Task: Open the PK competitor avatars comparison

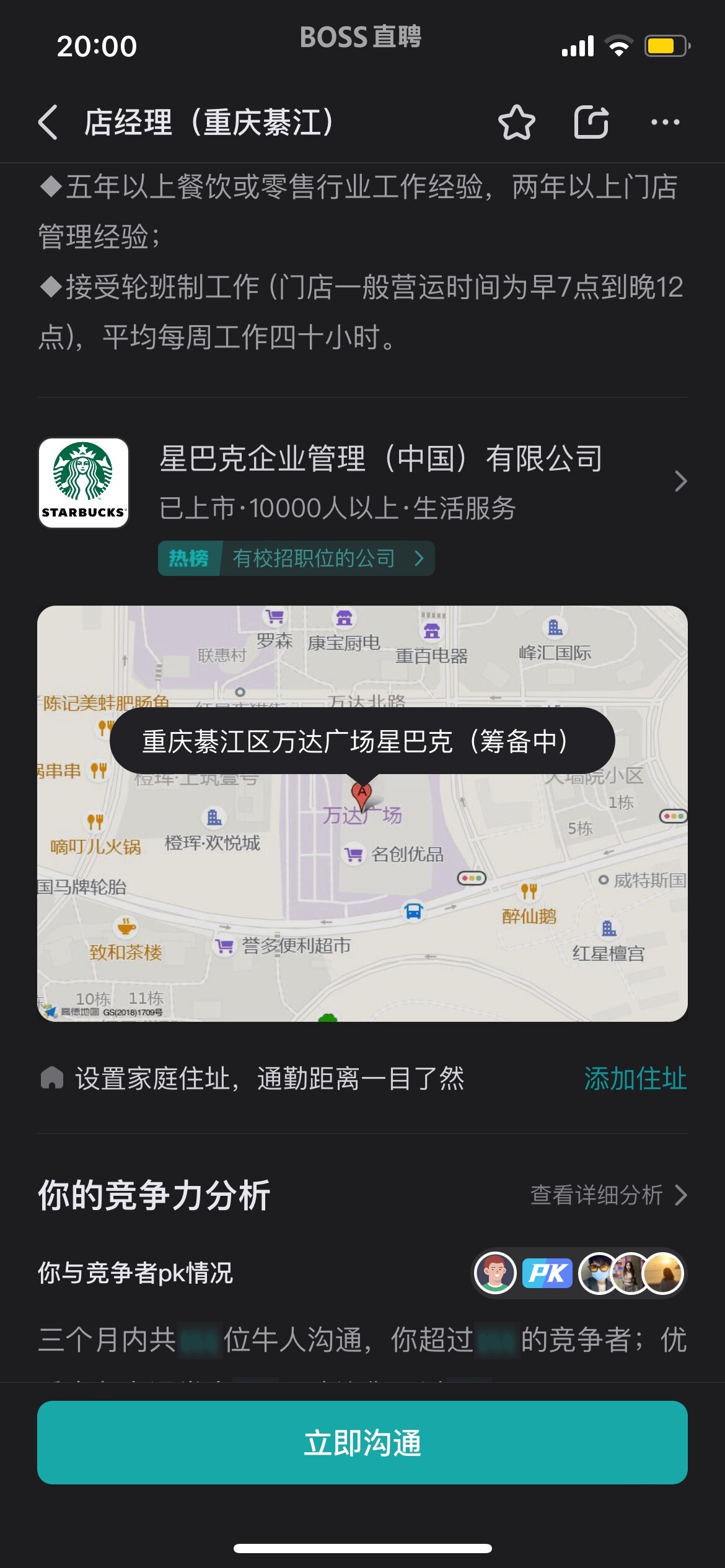Action: 579,1273
